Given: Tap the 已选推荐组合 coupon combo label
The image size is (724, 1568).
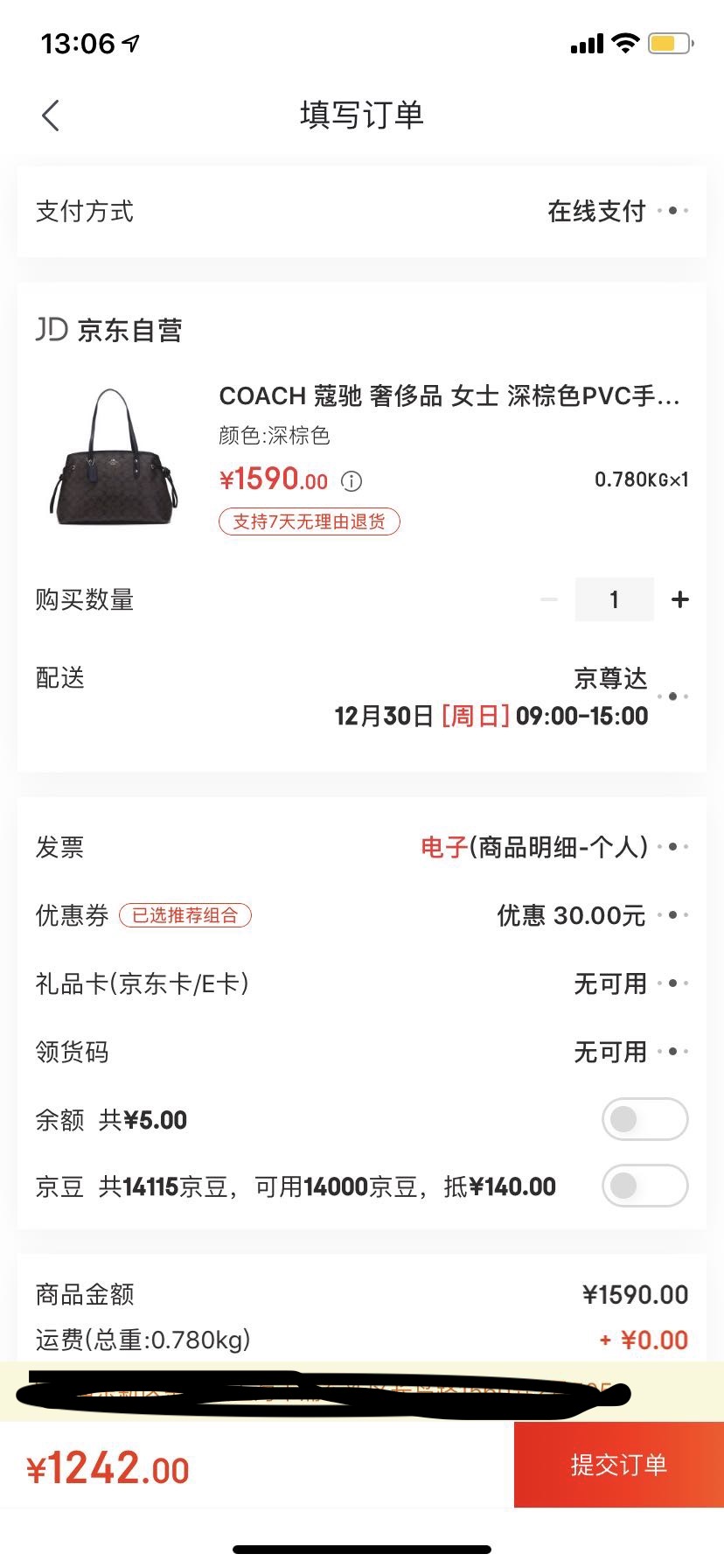Looking at the screenshot, I should [184, 916].
